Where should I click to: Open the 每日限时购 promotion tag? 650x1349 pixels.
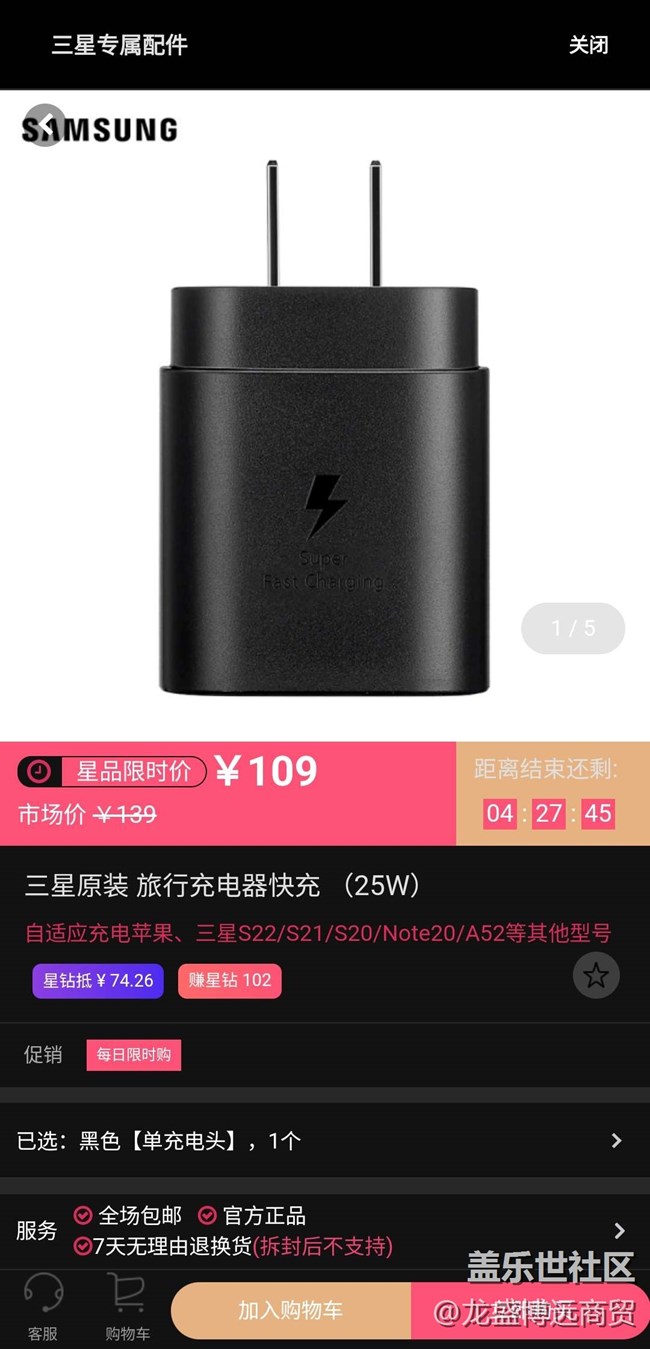pos(133,1055)
